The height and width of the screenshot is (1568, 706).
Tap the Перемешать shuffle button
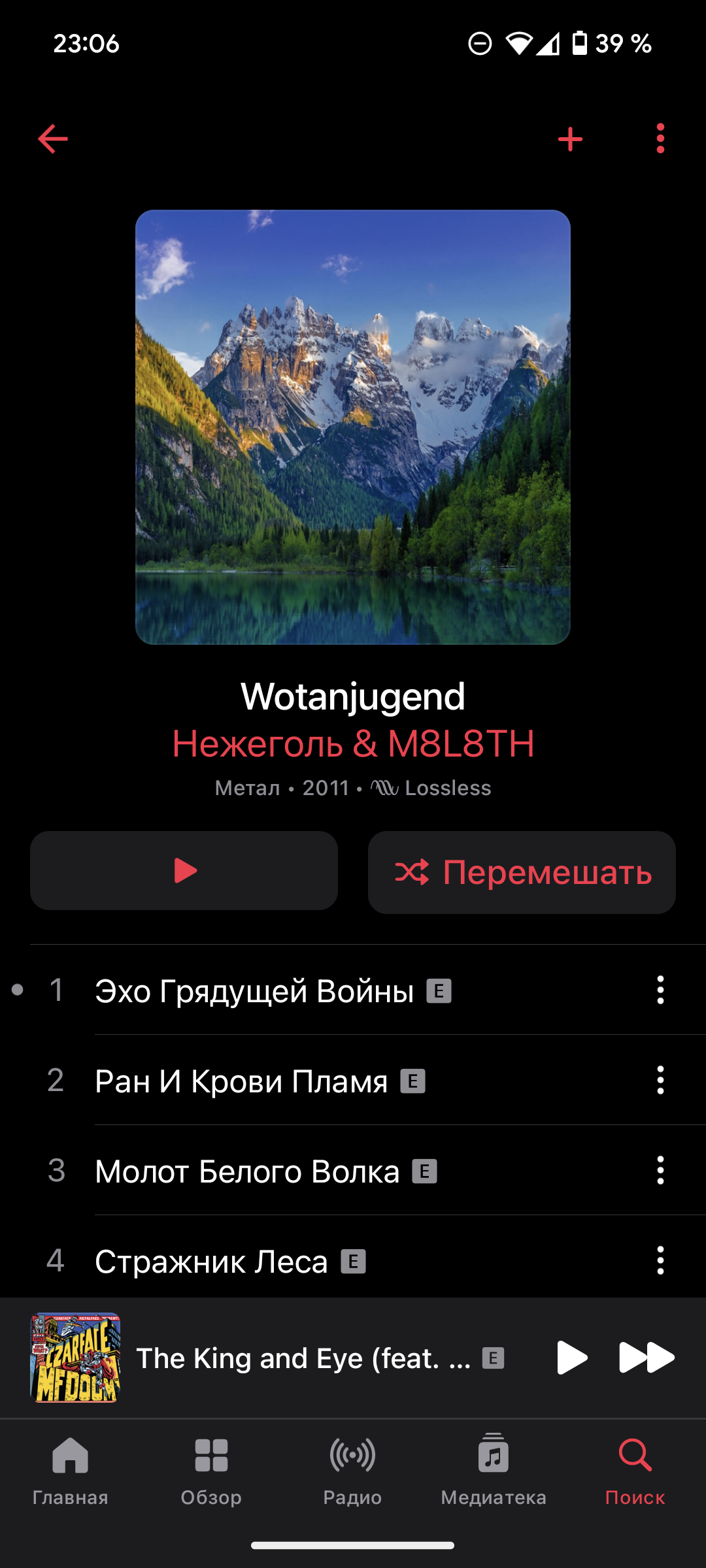click(522, 872)
